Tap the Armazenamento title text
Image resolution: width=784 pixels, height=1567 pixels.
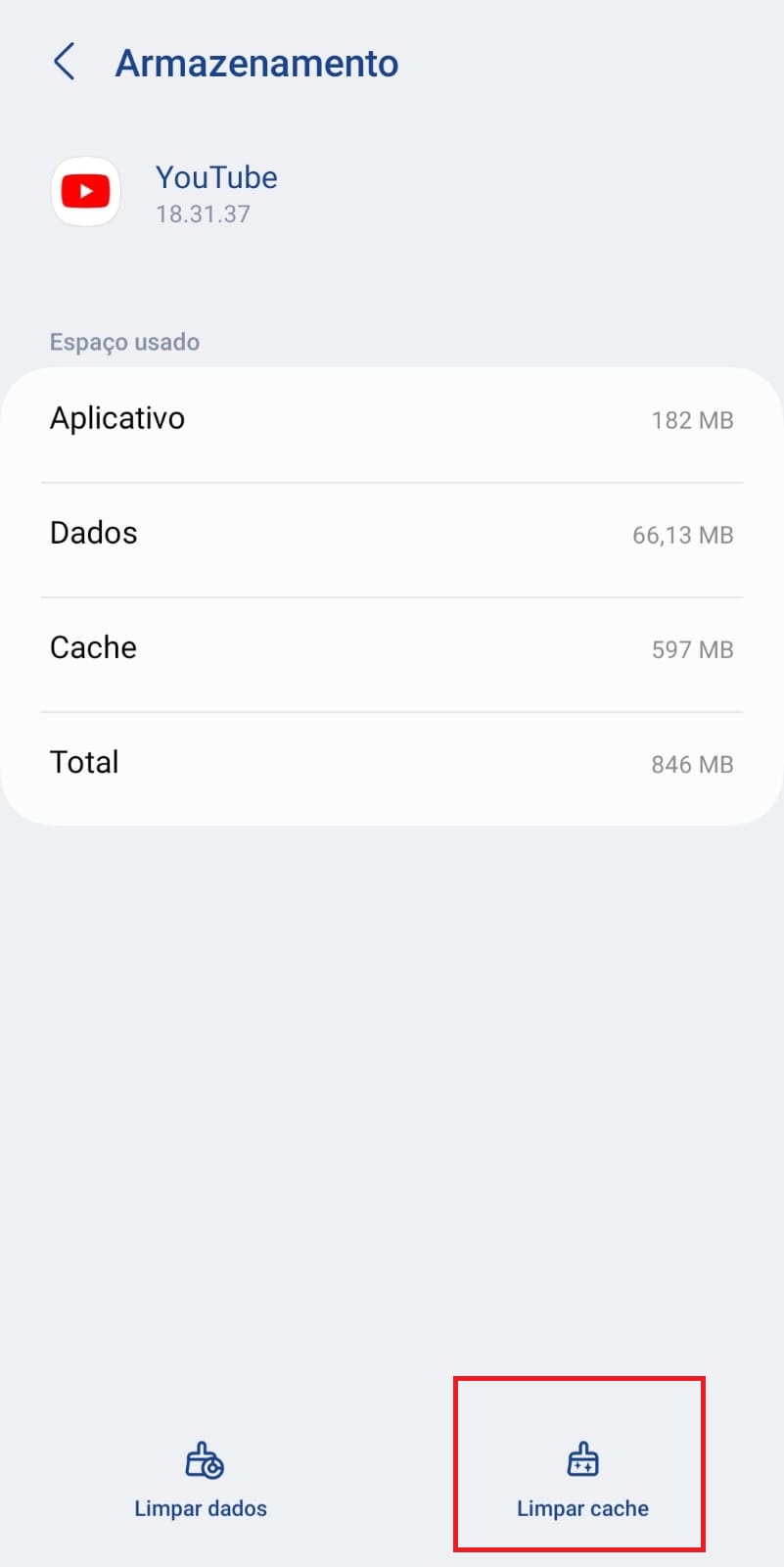tap(256, 62)
